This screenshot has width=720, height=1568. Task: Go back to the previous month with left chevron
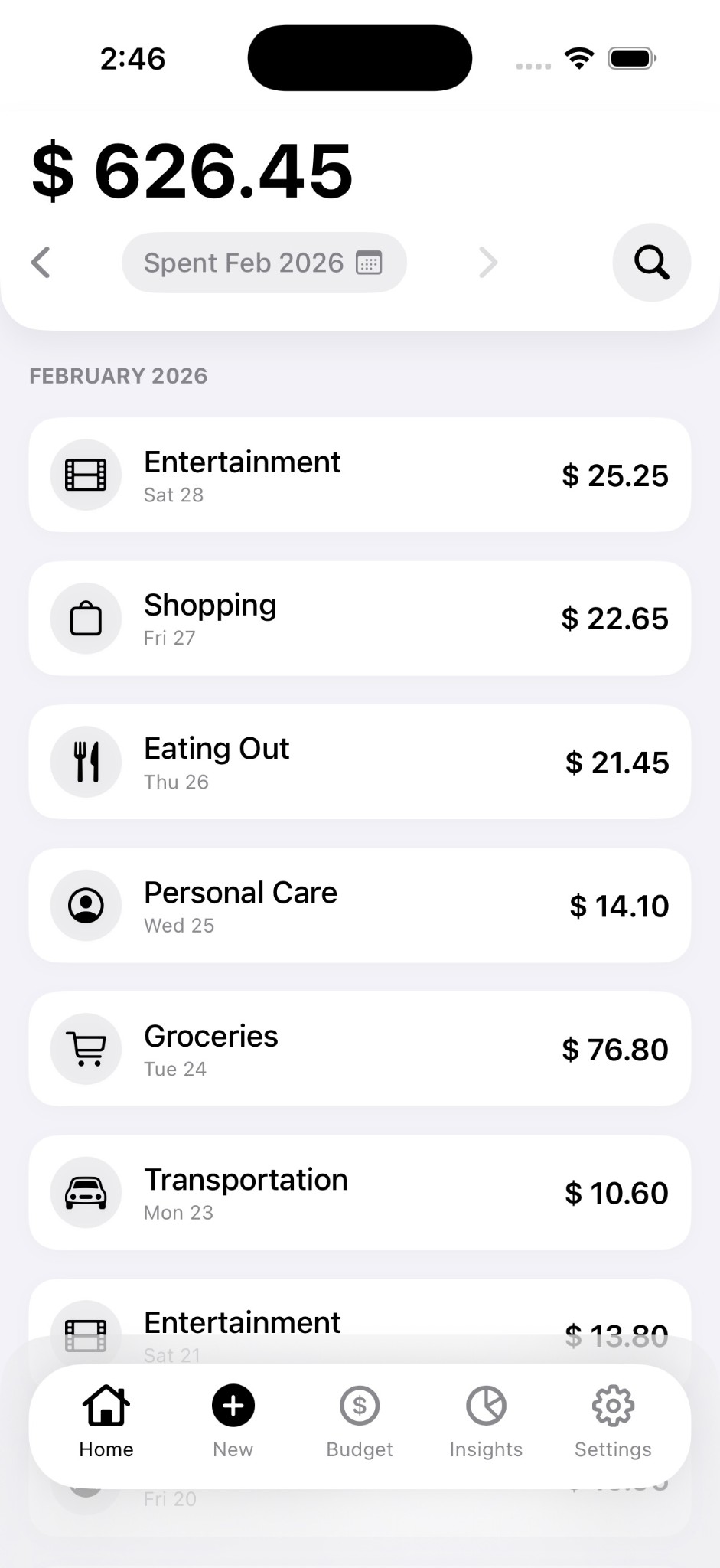[x=41, y=262]
